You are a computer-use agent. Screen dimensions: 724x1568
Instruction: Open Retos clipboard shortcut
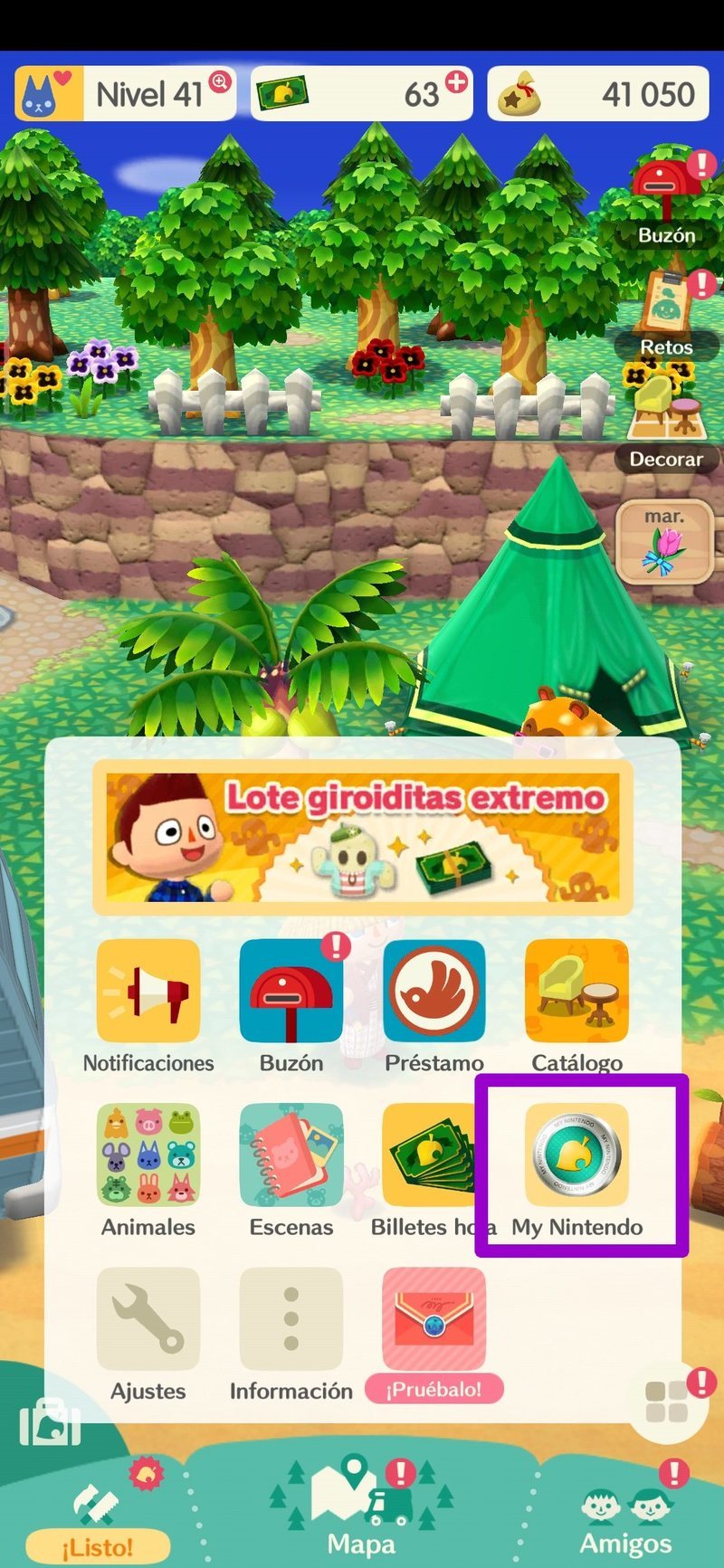(667, 312)
